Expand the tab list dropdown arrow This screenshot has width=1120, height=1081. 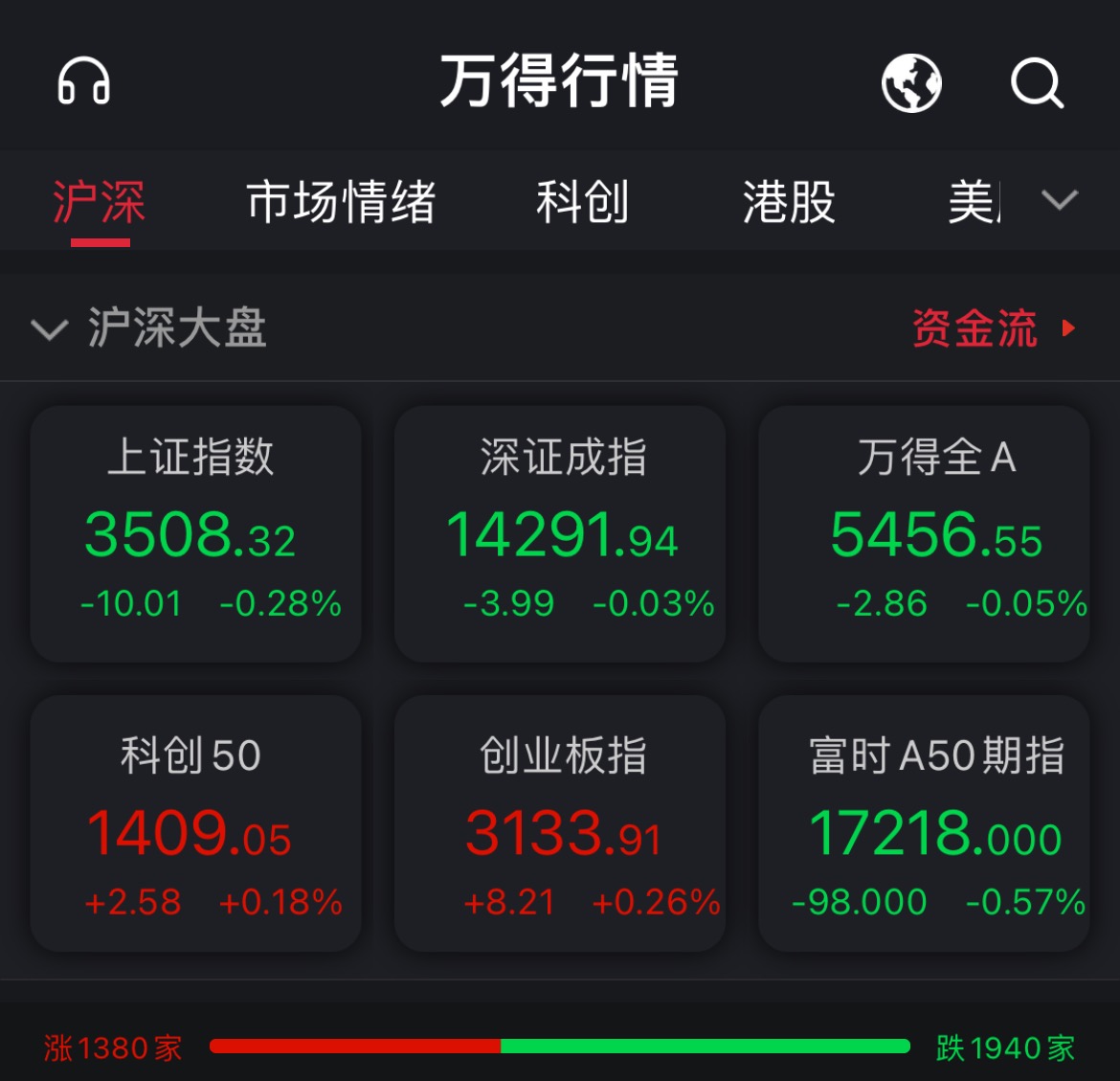click(x=1060, y=200)
